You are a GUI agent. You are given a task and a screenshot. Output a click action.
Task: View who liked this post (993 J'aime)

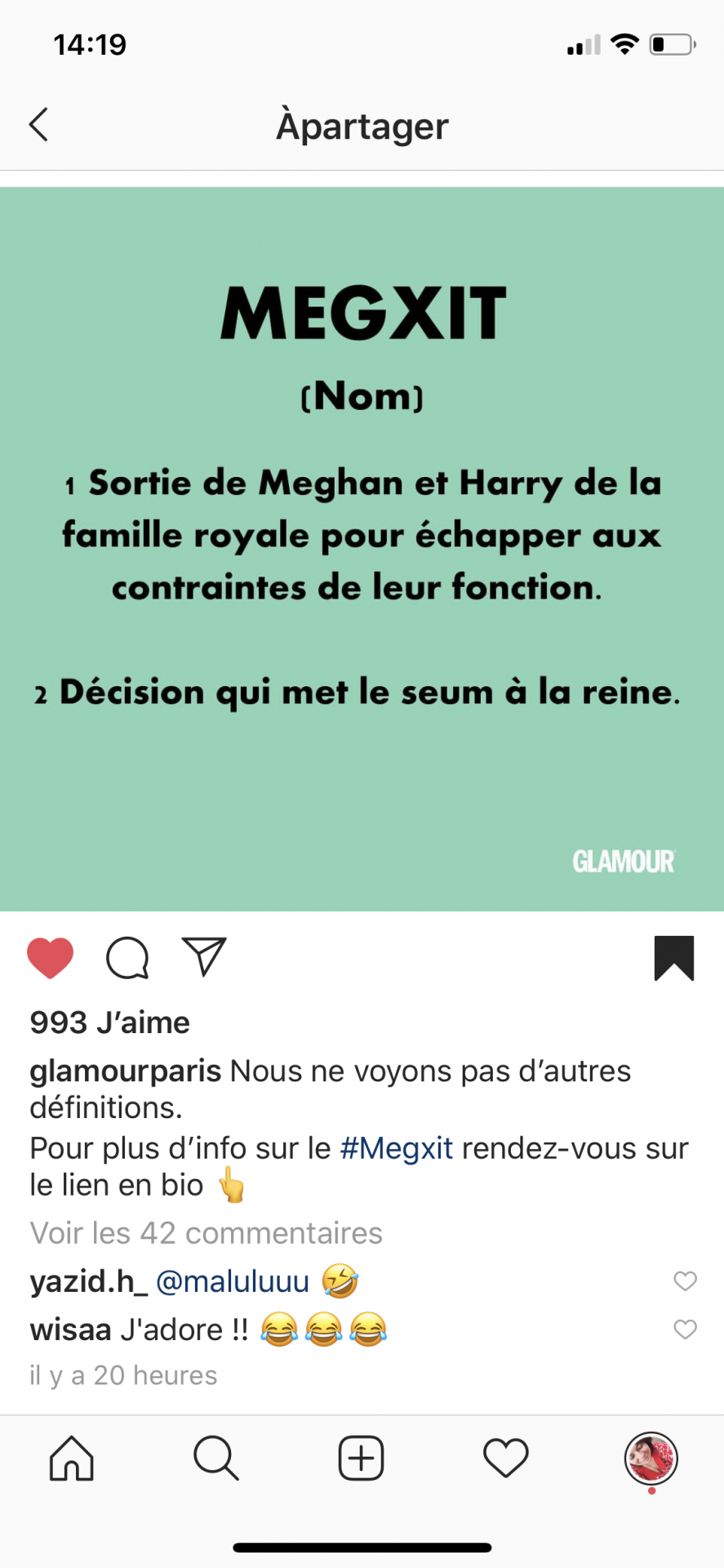[x=109, y=1022]
